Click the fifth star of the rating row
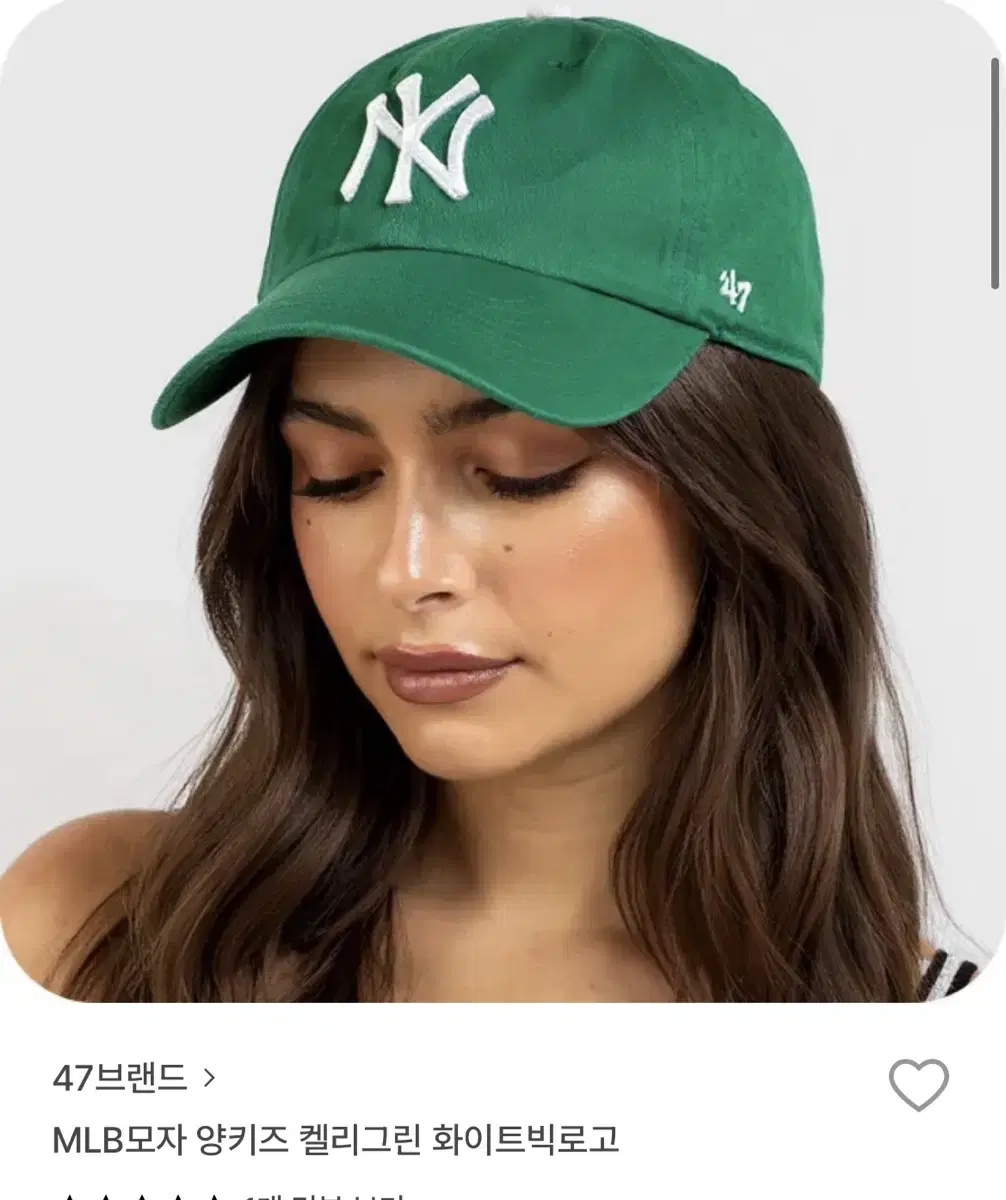 215,1197
